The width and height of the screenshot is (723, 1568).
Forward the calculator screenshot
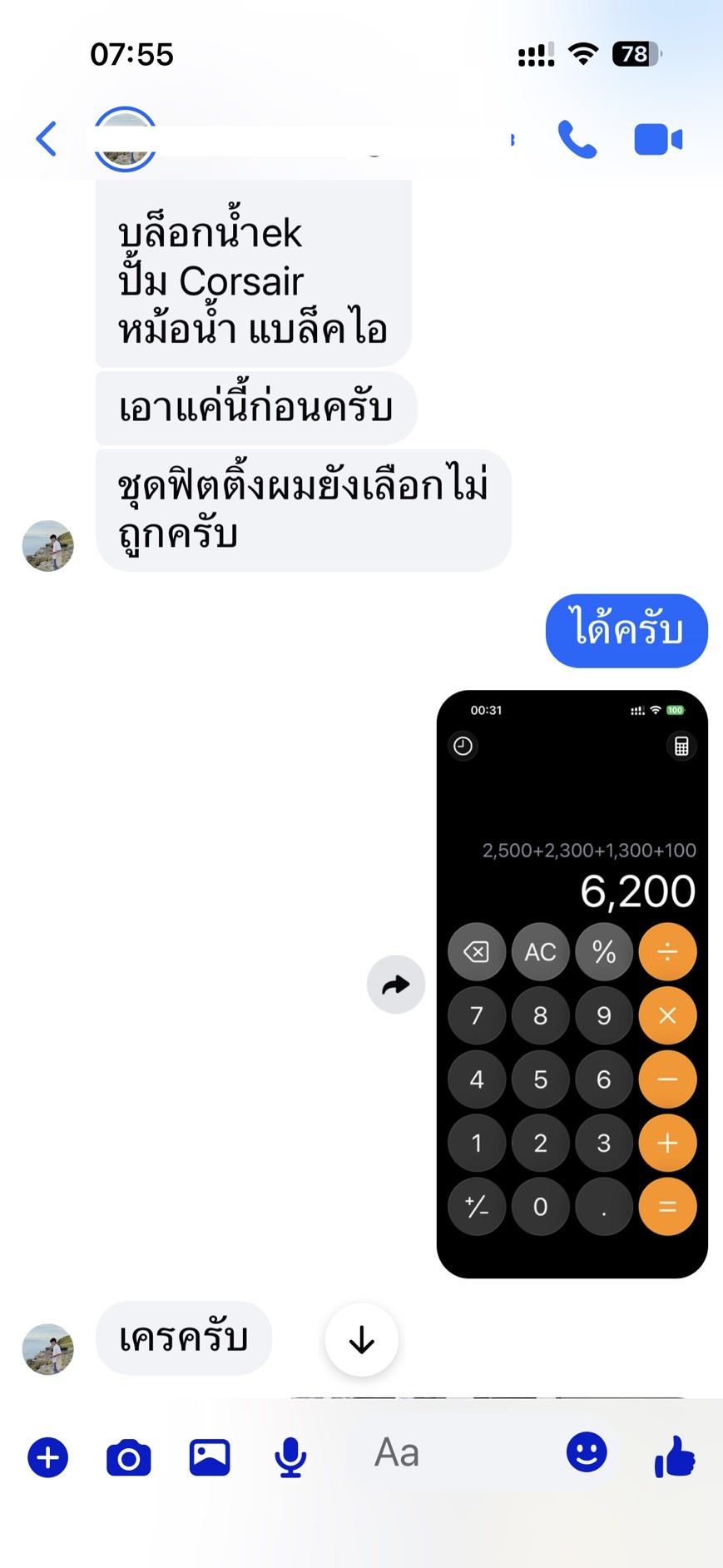point(395,985)
